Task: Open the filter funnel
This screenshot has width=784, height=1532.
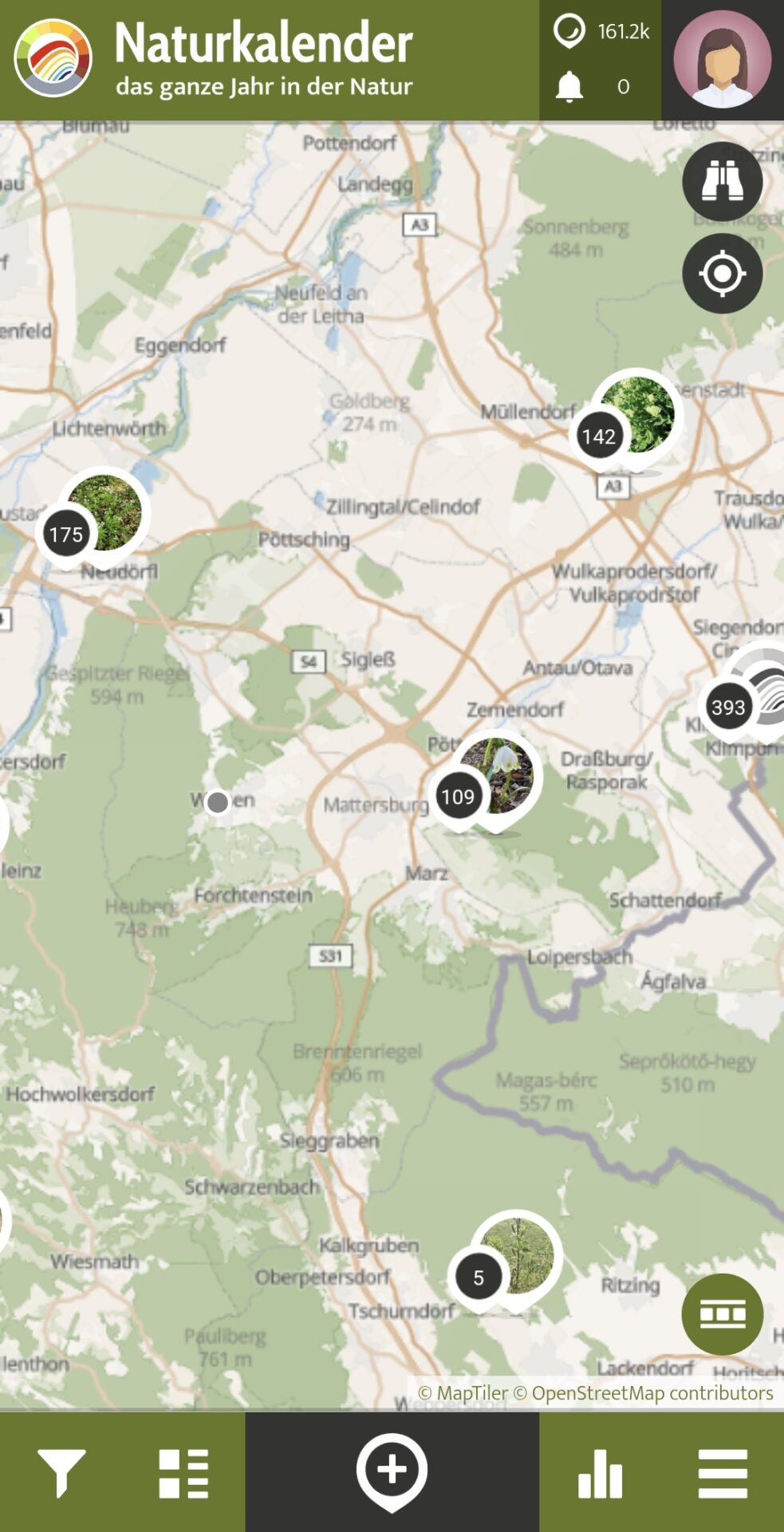Action: pyautogui.click(x=61, y=1472)
